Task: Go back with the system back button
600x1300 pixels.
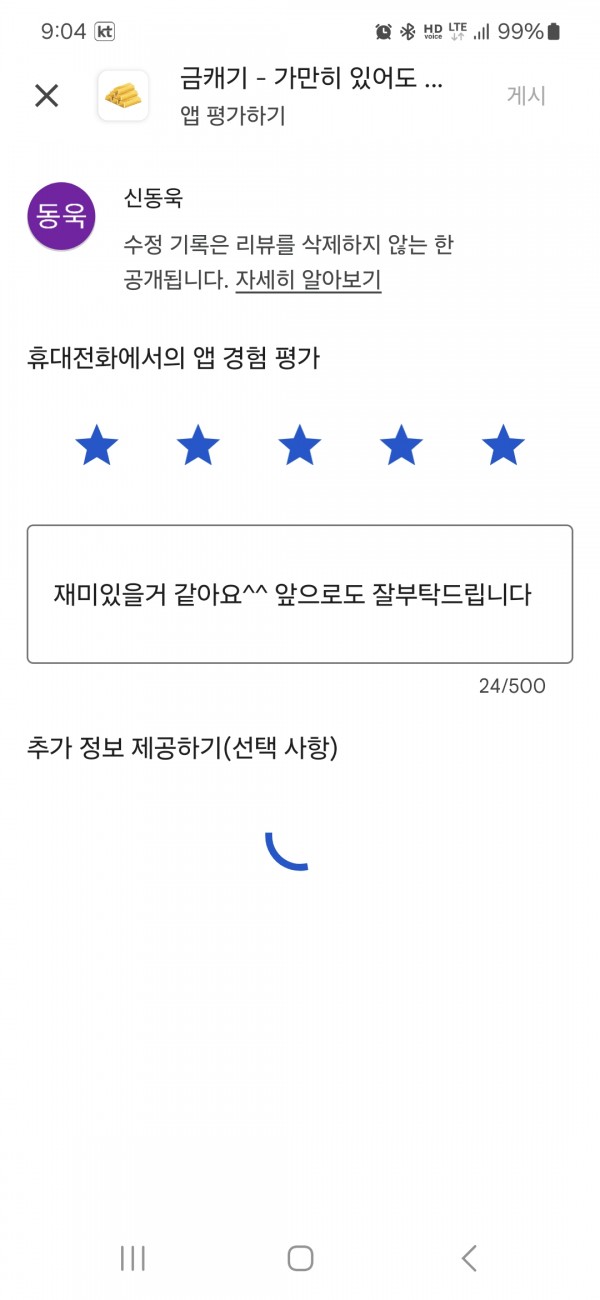Action: click(x=468, y=1258)
